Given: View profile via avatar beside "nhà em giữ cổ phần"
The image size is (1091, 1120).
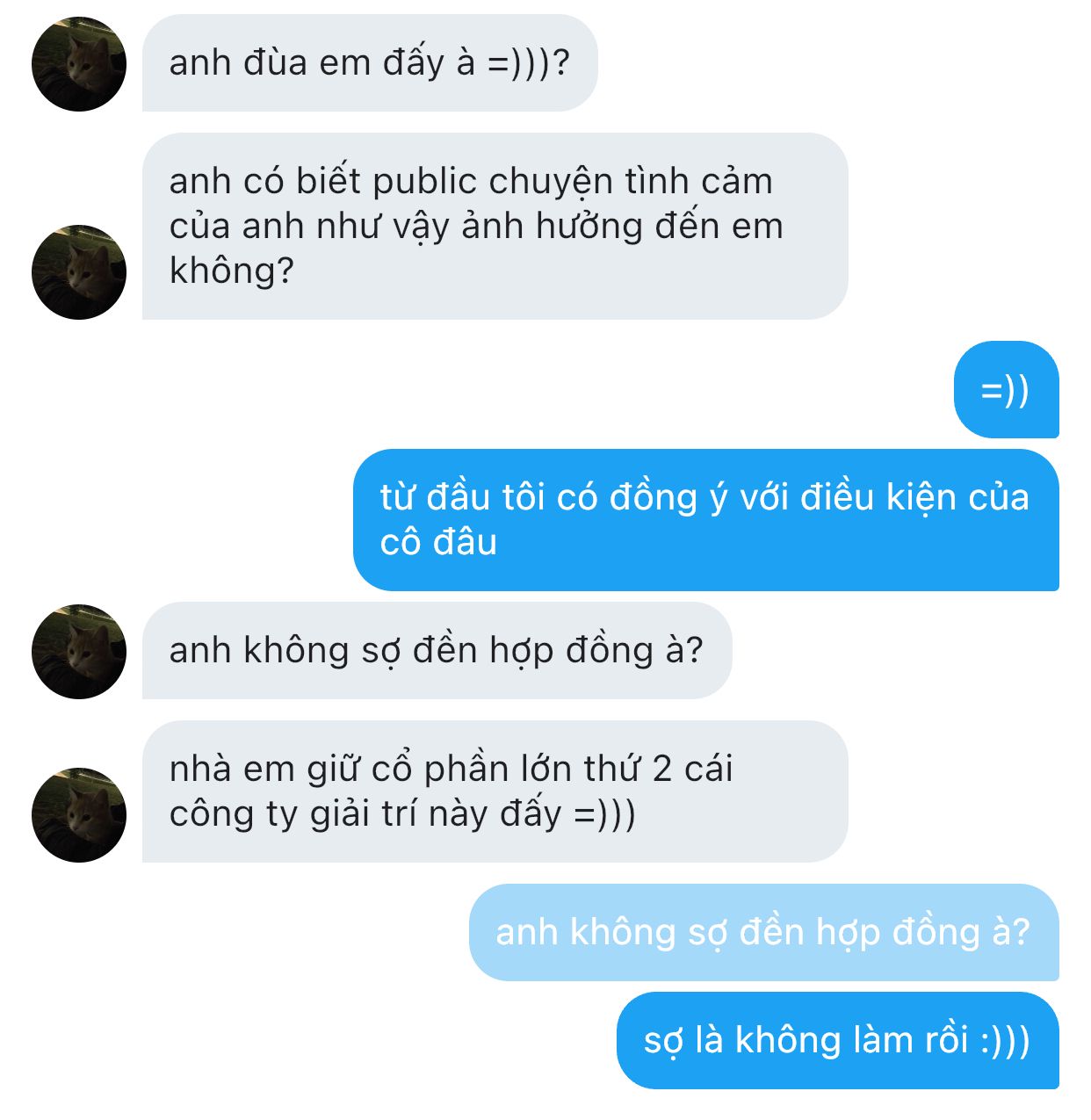Looking at the screenshot, I should (79, 815).
